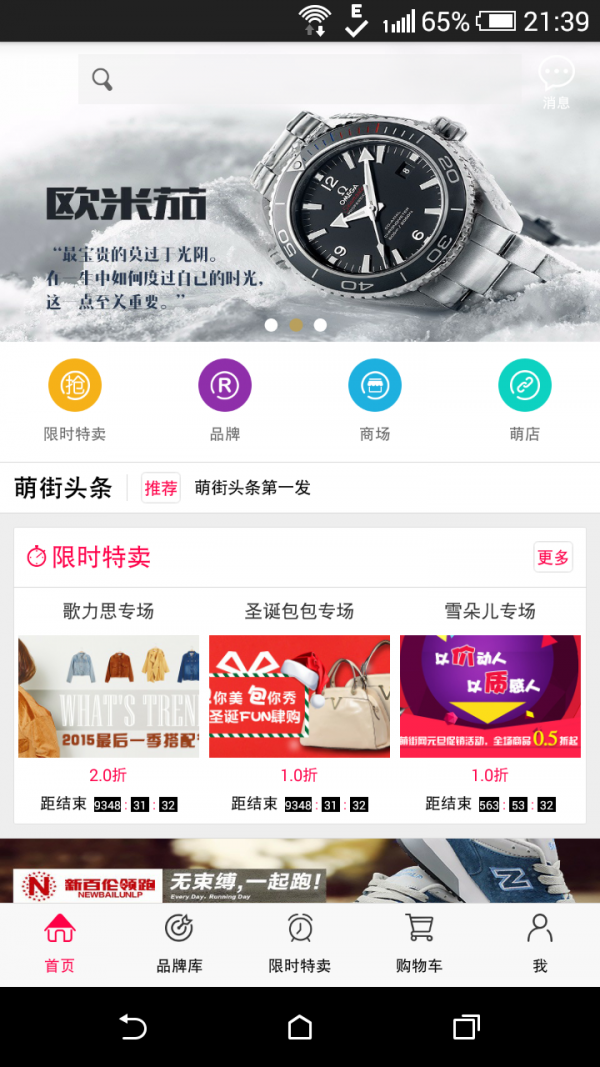Viewport: 600px width, 1067px height.
Task: Tap the system home button
Action: click(300, 1027)
